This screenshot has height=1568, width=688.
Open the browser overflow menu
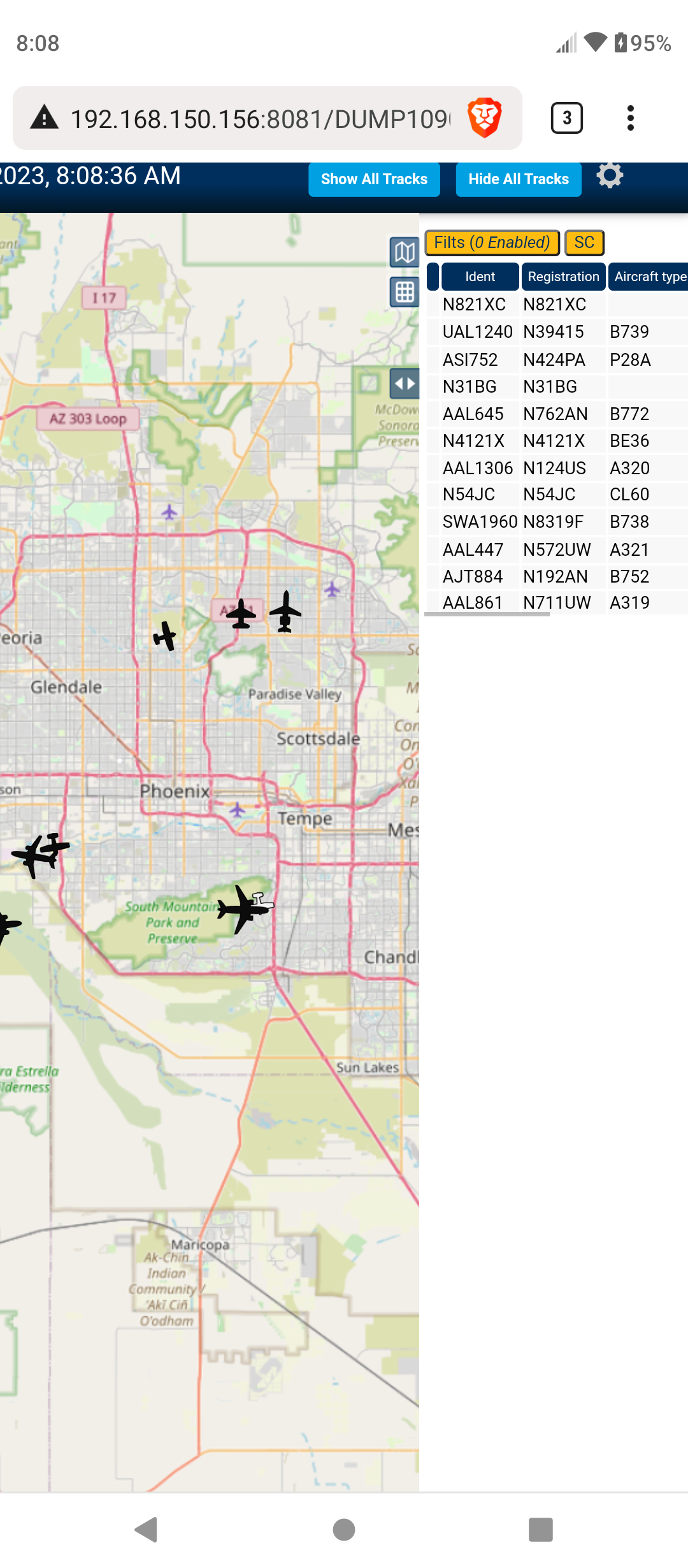(631, 118)
